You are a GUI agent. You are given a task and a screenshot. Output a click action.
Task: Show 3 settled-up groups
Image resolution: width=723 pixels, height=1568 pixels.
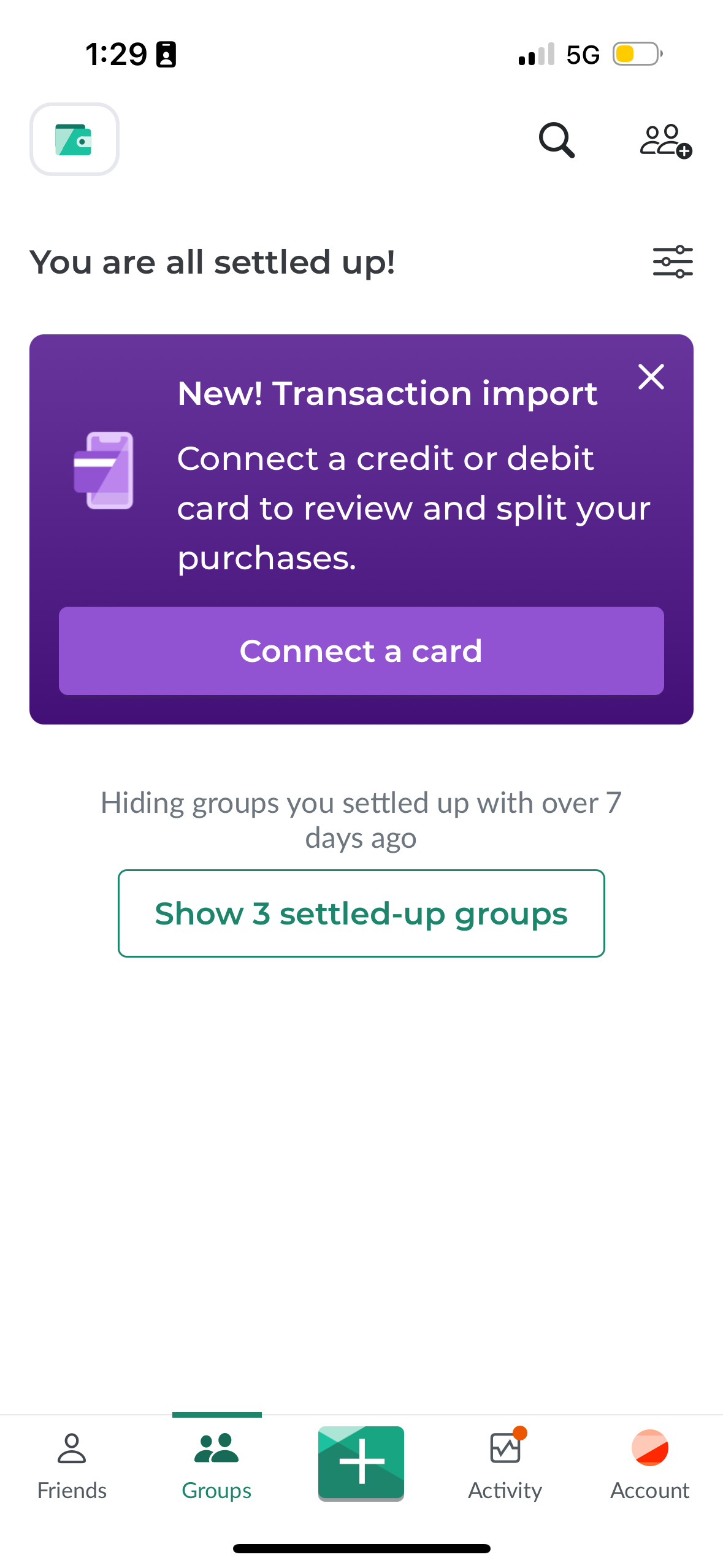[x=361, y=913]
